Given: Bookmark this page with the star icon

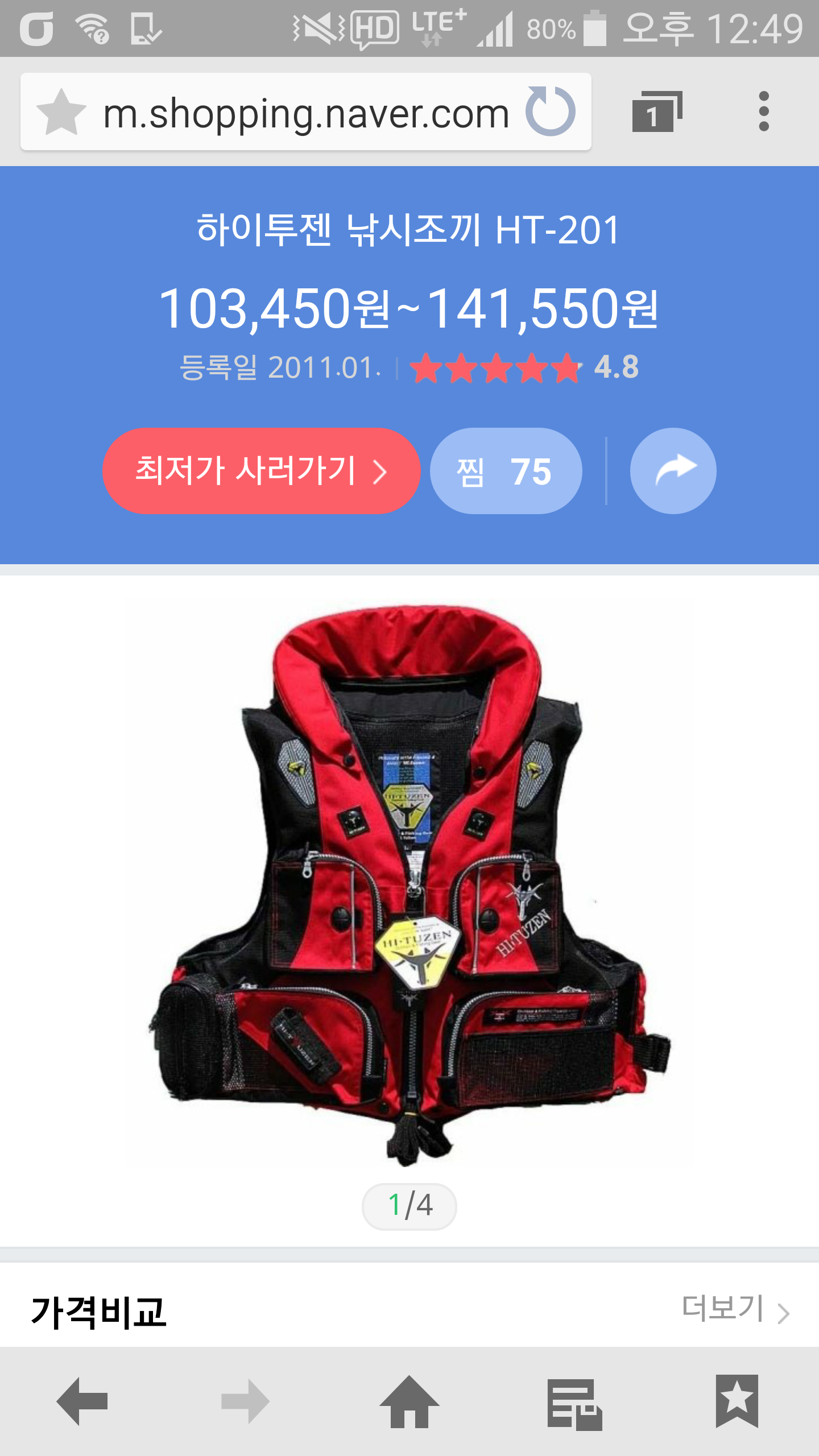Looking at the screenshot, I should point(61,112).
